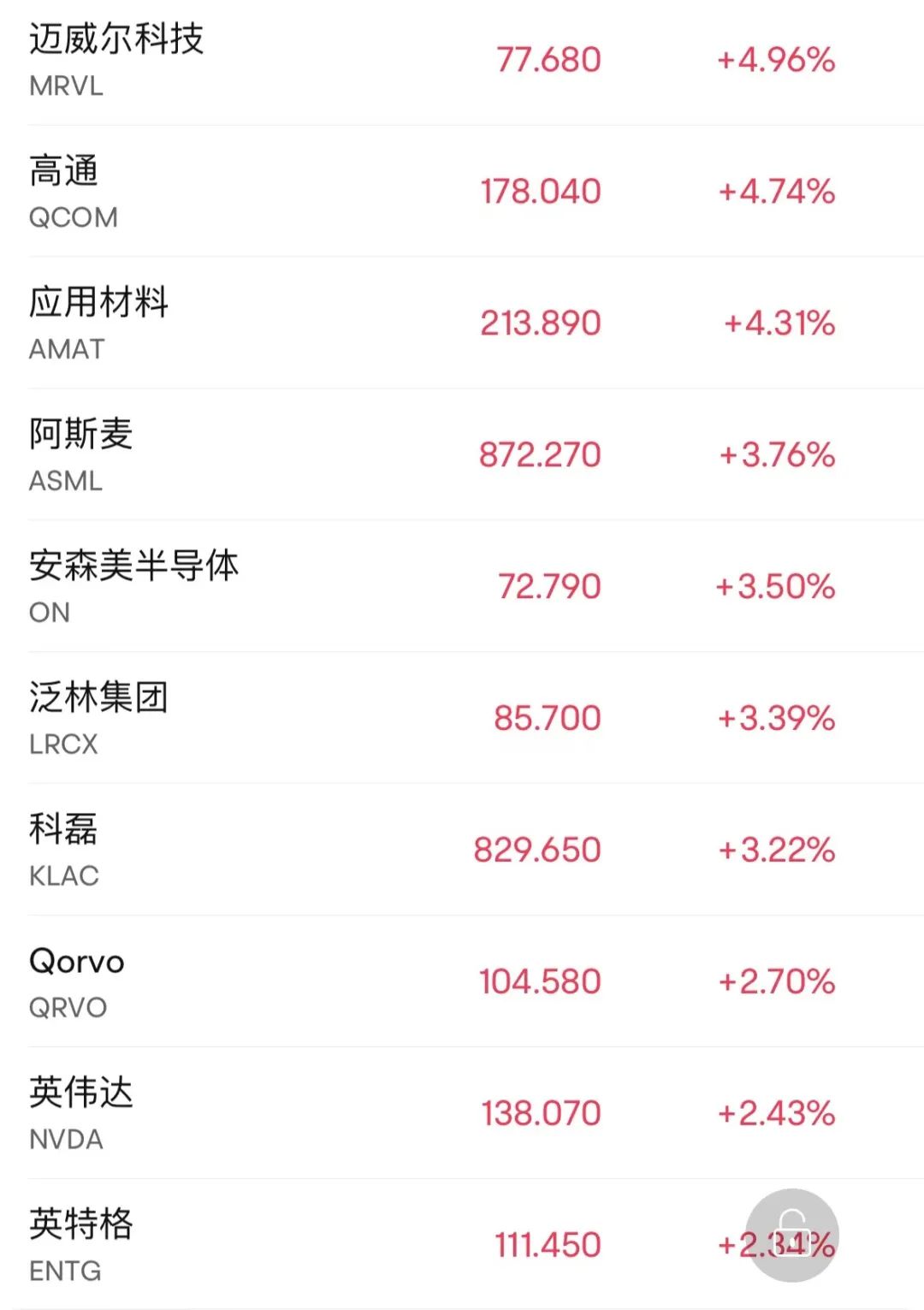Click the +4.96% change for MRVL
The height and width of the screenshot is (1310, 924).
pyautogui.click(x=777, y=60)
